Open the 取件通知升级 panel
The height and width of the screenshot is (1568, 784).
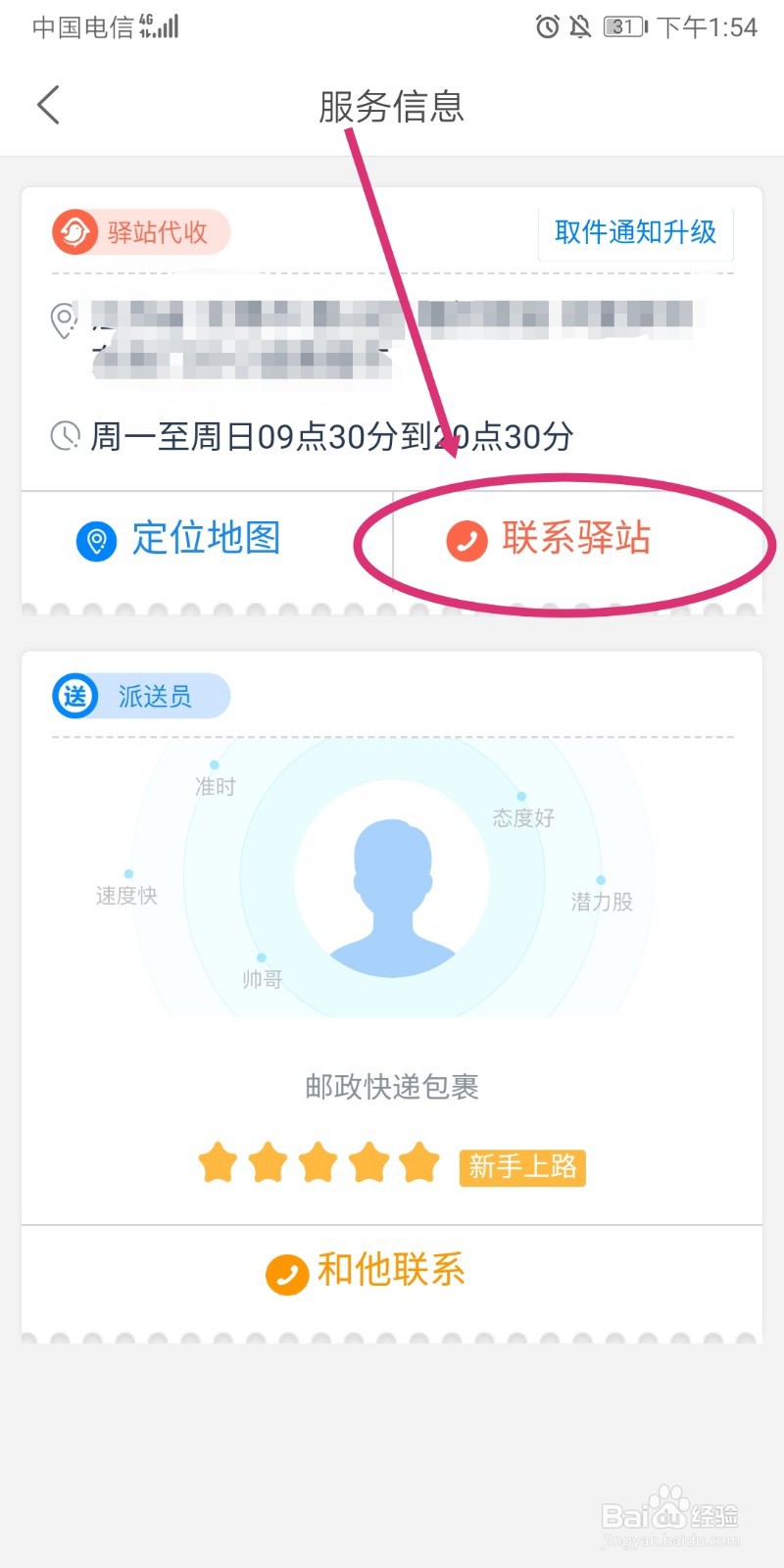point(635,232)
